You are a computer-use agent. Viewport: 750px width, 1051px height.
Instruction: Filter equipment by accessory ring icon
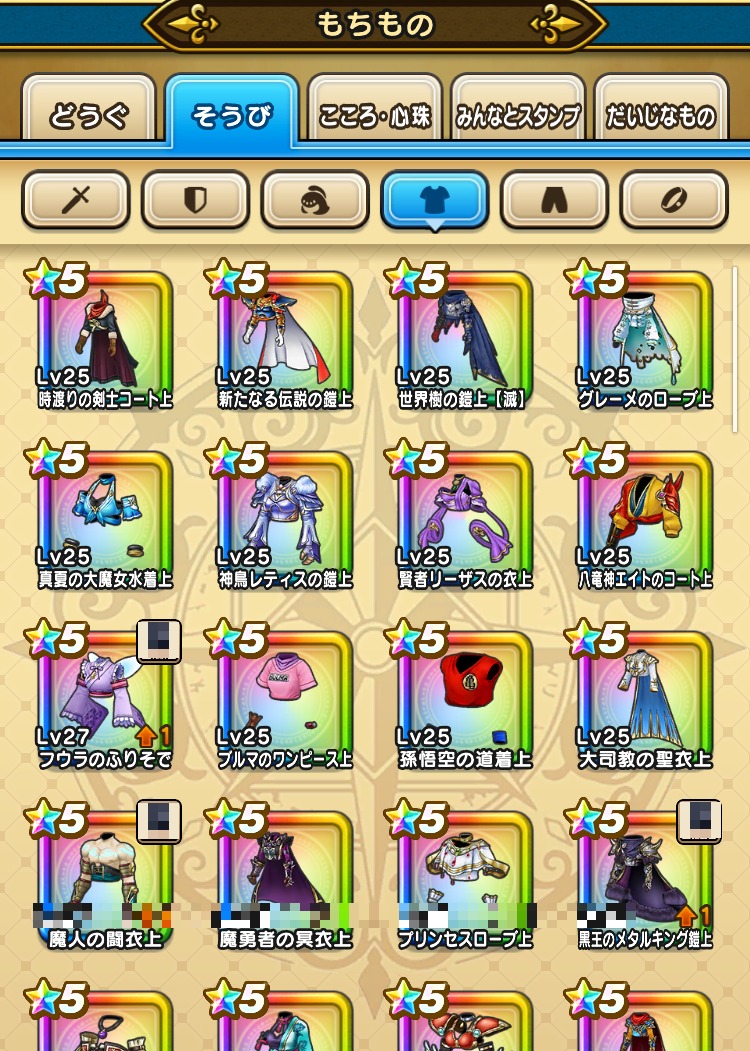673,200
